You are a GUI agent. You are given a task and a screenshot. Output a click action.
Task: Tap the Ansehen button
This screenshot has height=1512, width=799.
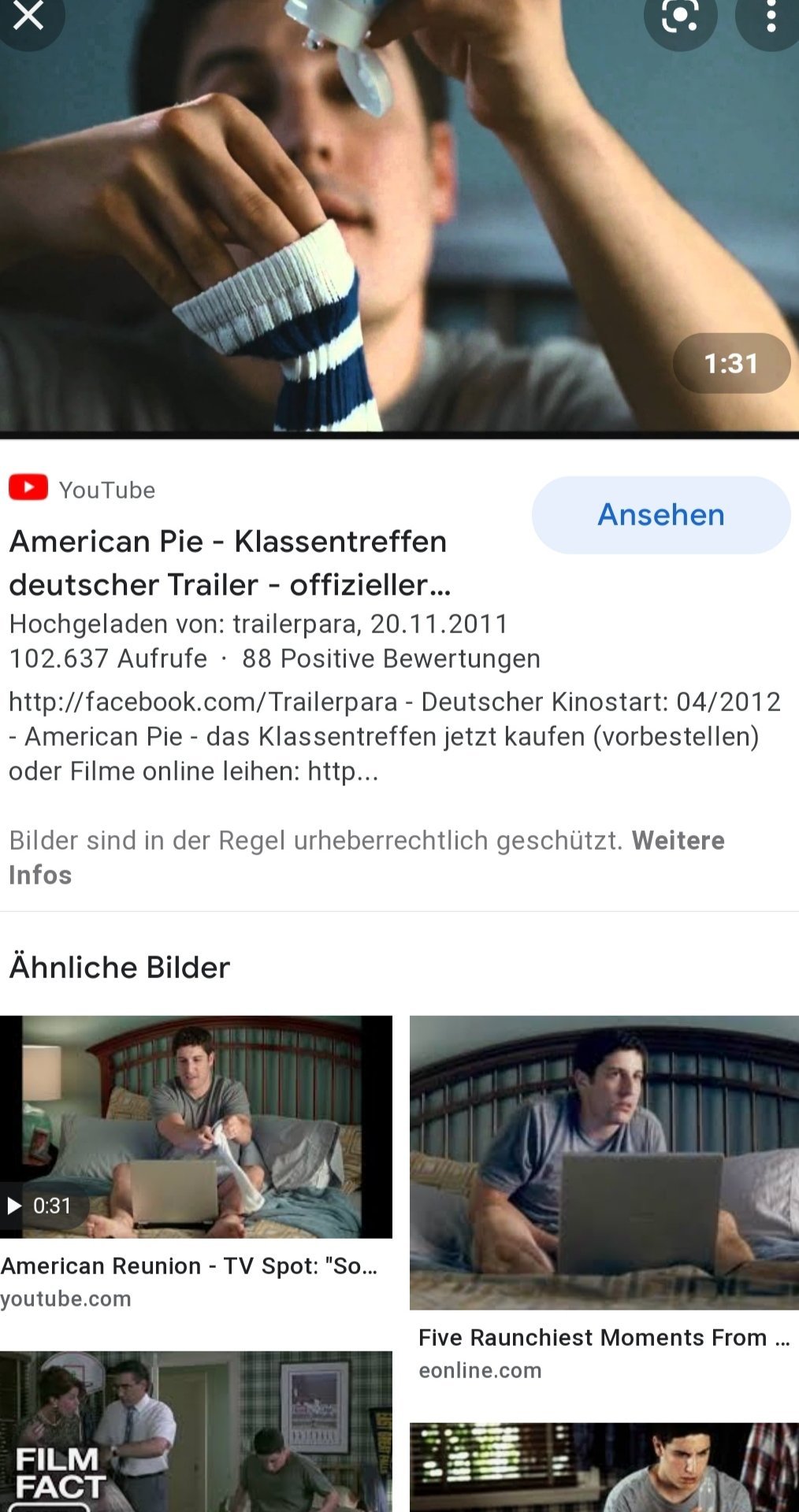pos(661,515)
